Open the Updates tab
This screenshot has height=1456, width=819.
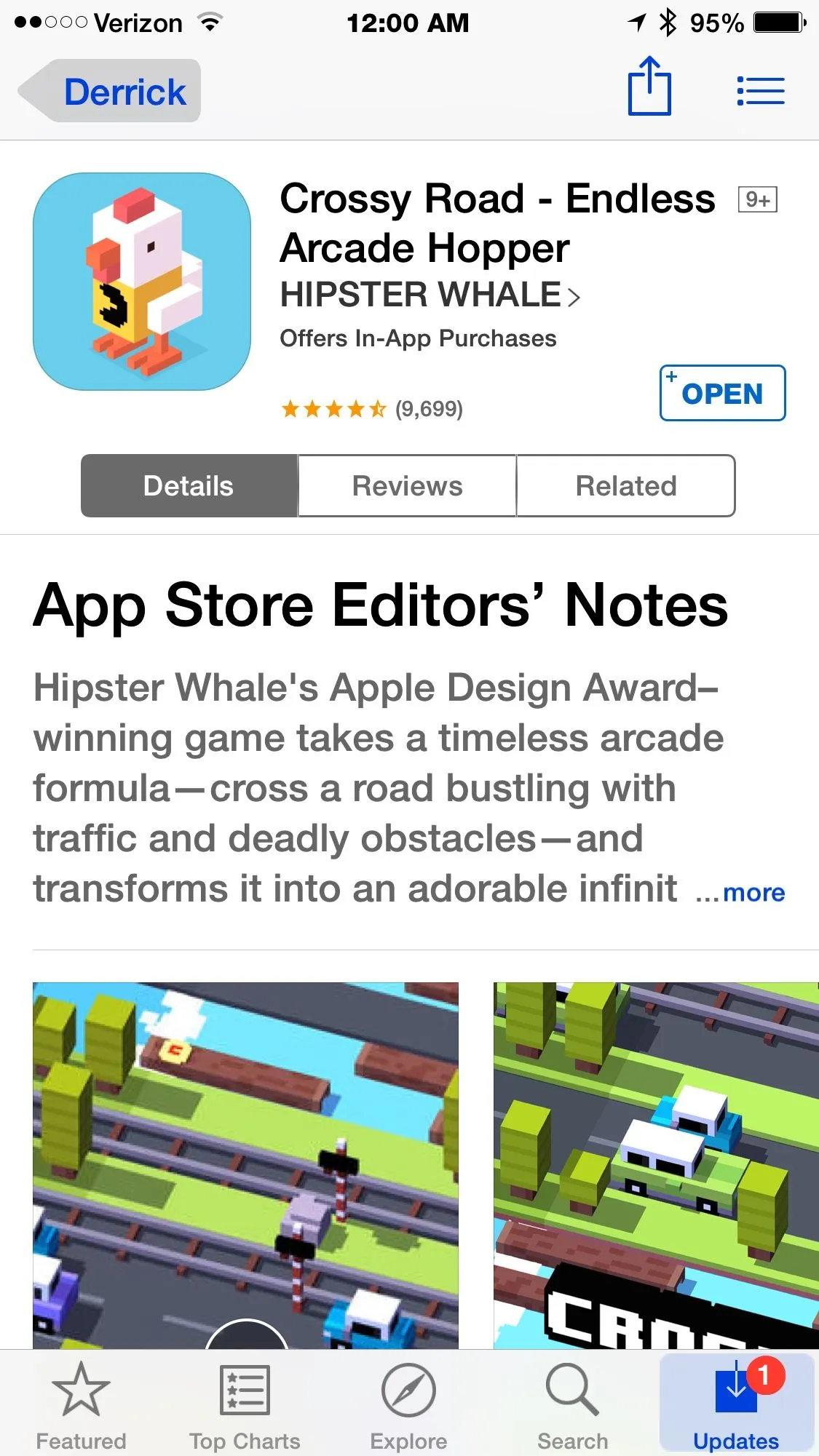[736, 1406]
